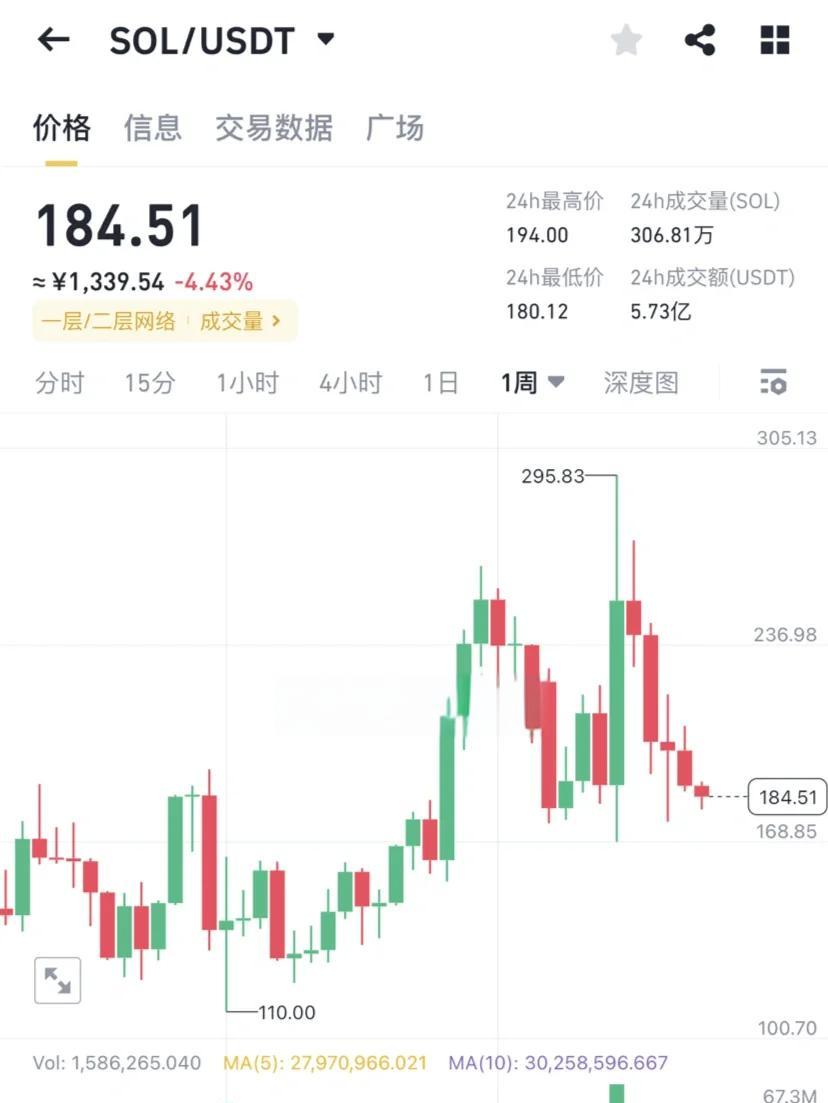The width and height of the screenshot is (828, 1103).
Task: Expand the 1周 interval dropdown
Action: [x=533, y=382]
